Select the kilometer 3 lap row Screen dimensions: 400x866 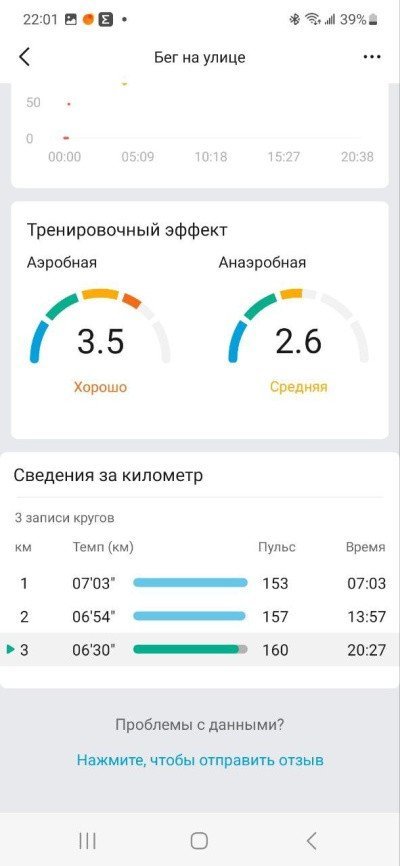tap(200, 650)
